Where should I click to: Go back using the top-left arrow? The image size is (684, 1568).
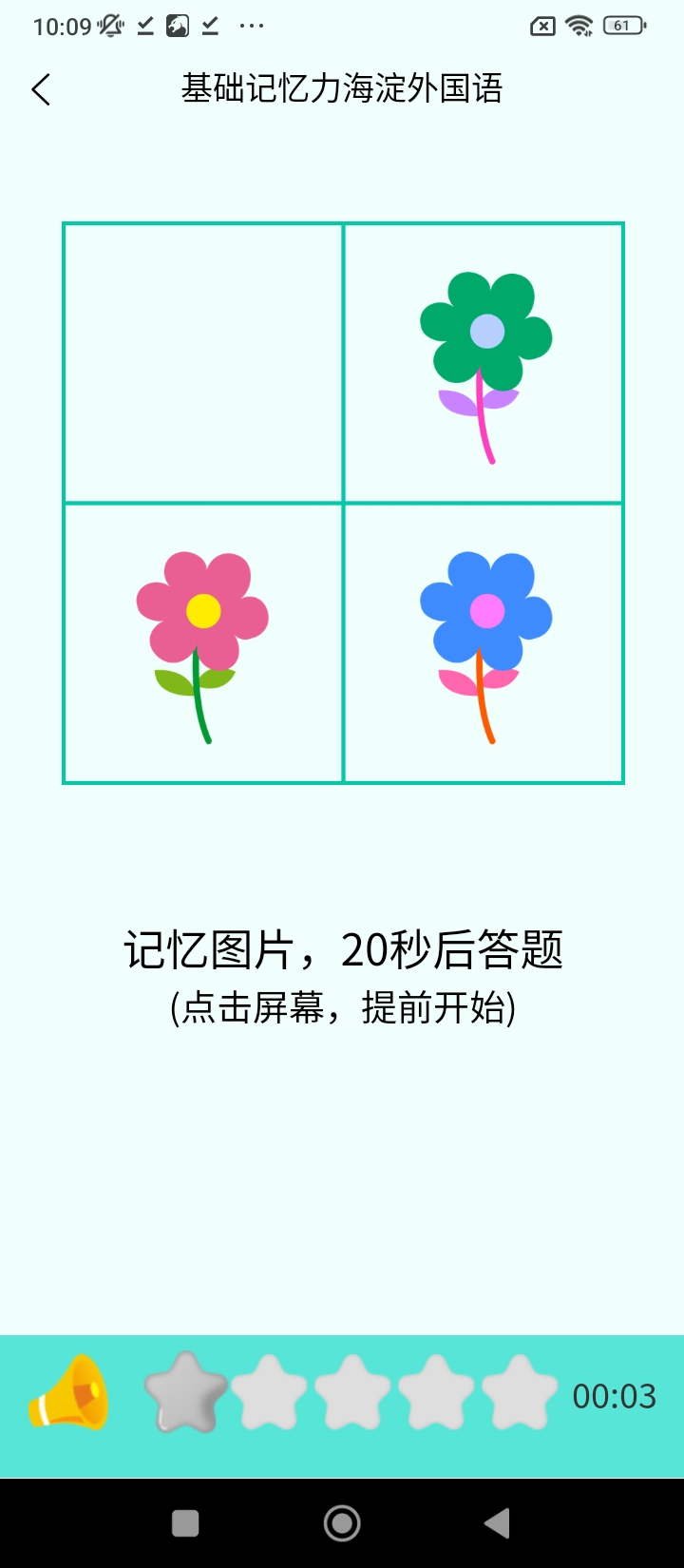(x=41, y=90)
